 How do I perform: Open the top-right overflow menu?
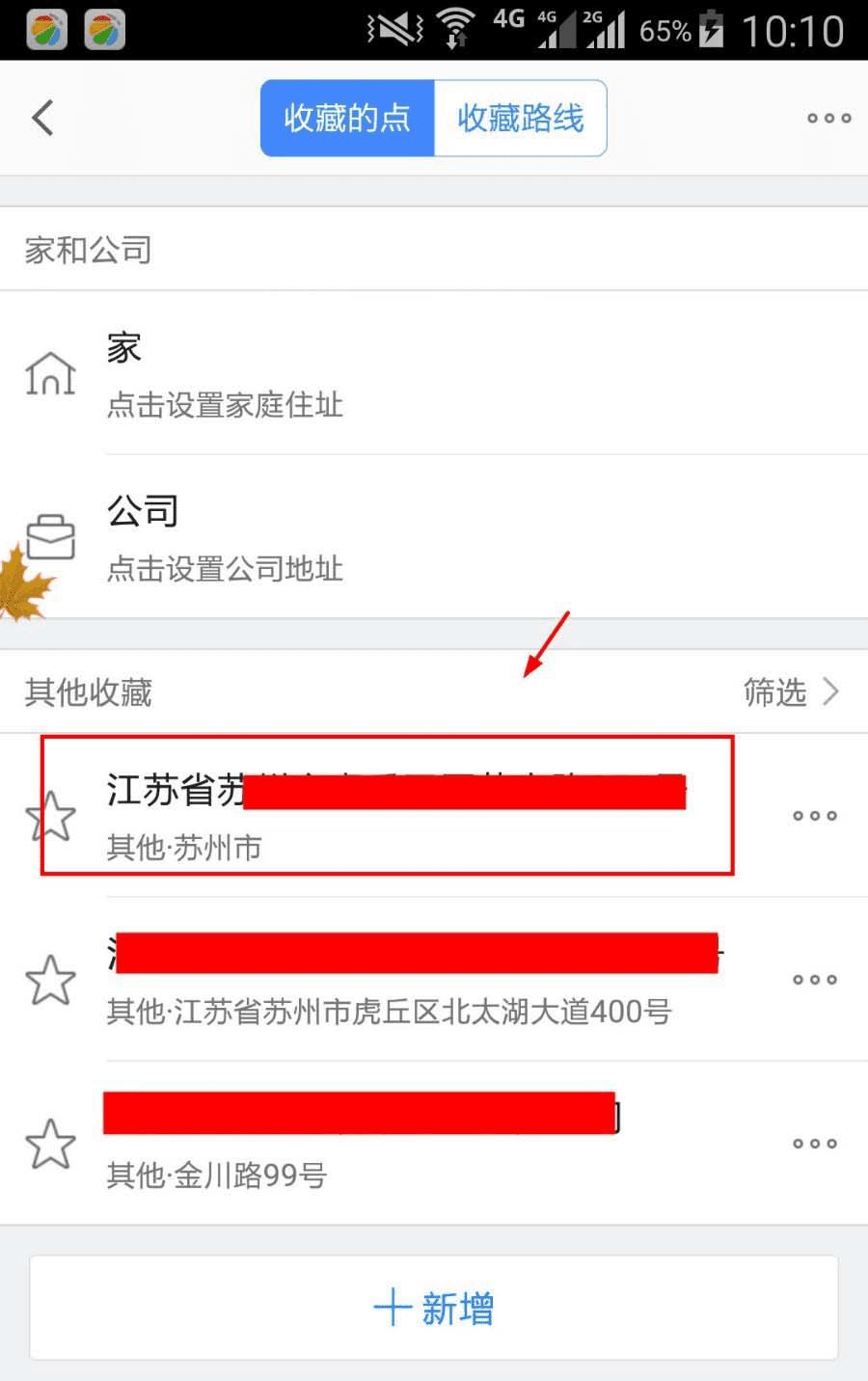pyautogui.click(x=828, y=118)
